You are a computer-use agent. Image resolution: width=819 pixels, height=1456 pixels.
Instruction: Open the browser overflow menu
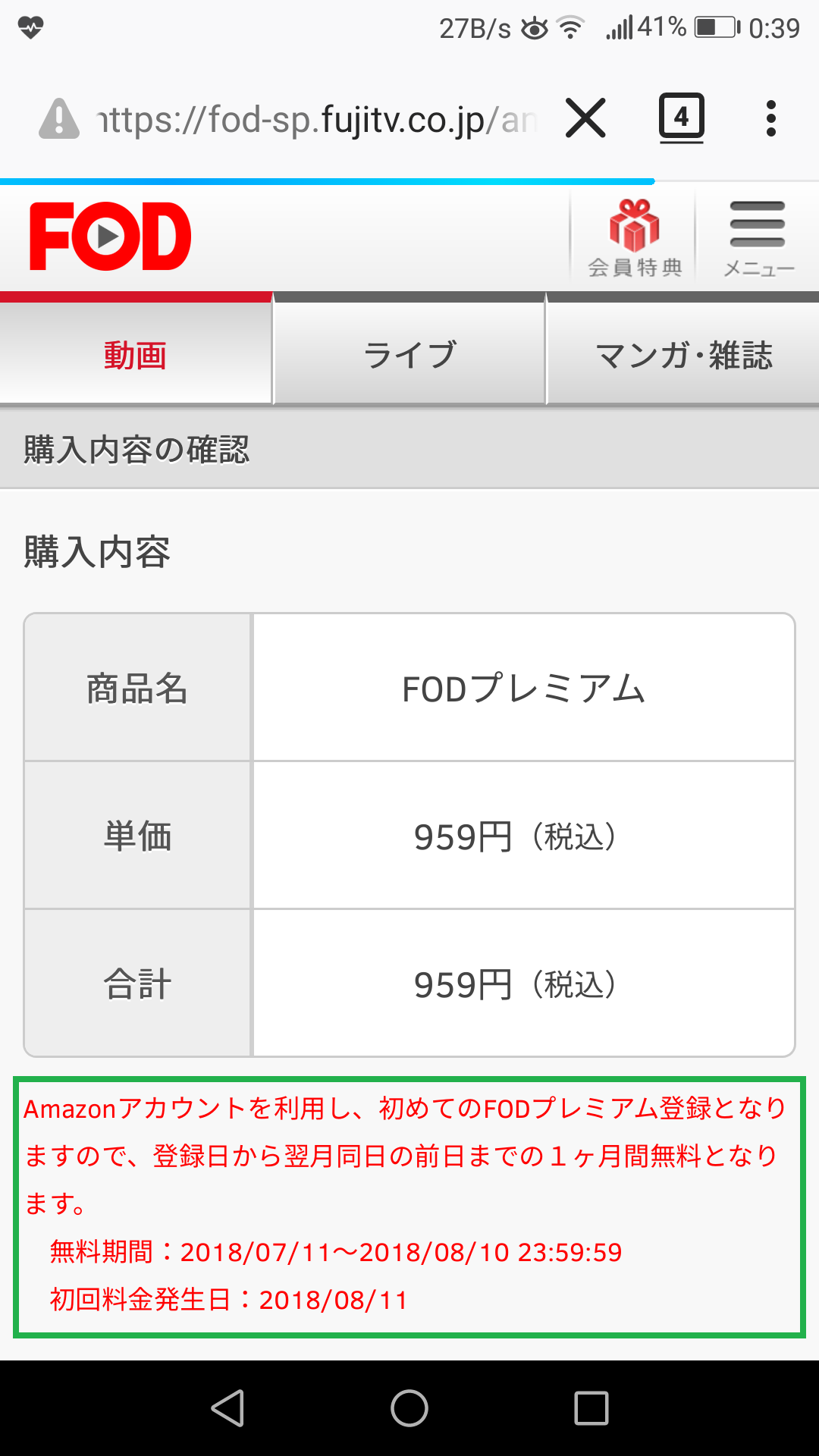point(771,118)
